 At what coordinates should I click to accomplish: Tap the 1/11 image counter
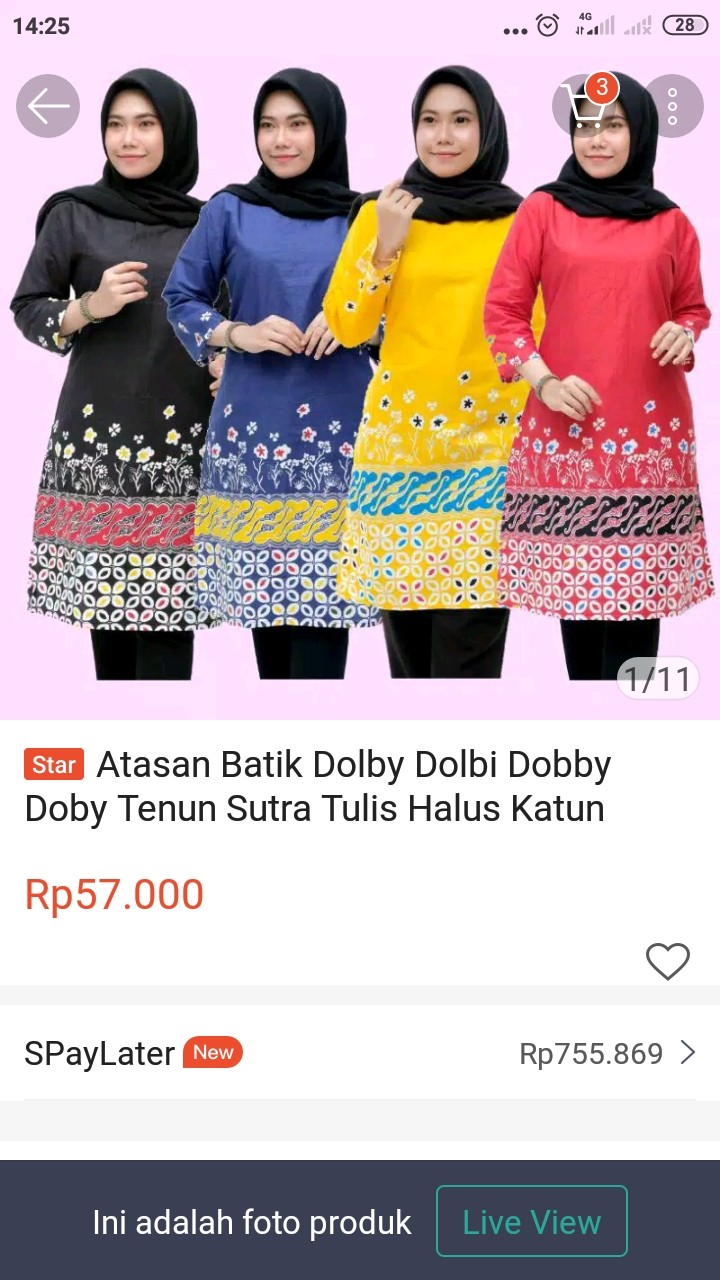click(x=657, y=679)
